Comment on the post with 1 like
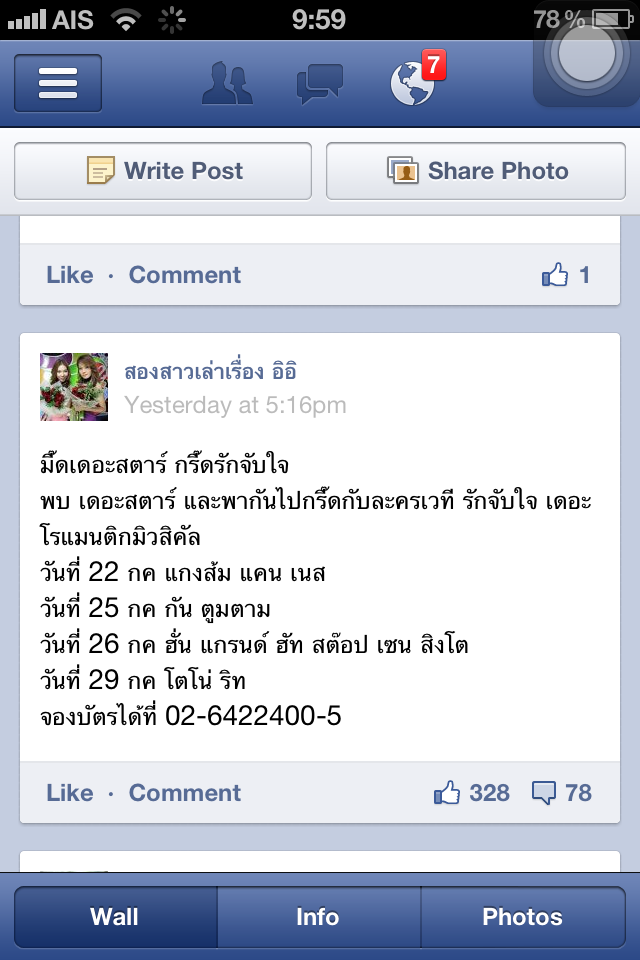The image size is (640, 960). tap(185, 275)
